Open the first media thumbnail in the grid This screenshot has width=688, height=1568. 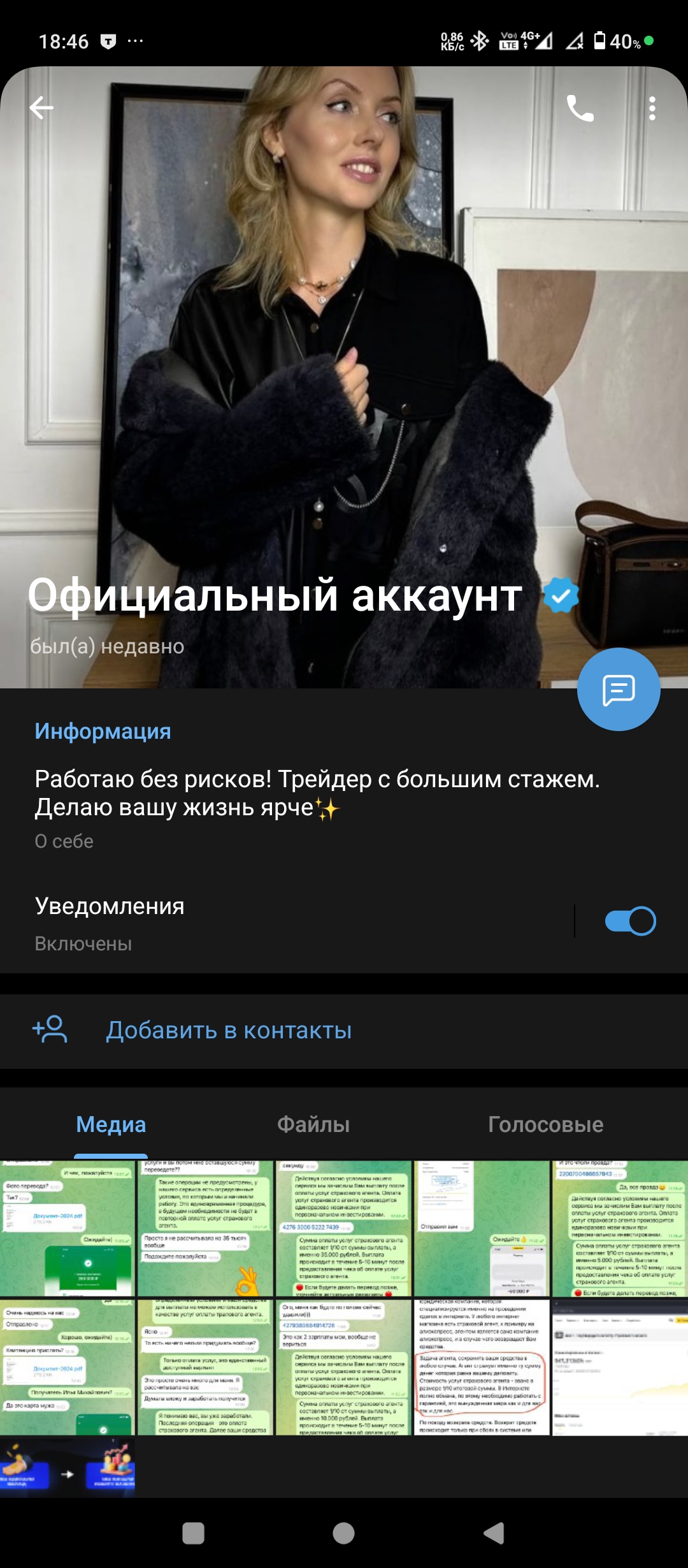click(68, 1228)
